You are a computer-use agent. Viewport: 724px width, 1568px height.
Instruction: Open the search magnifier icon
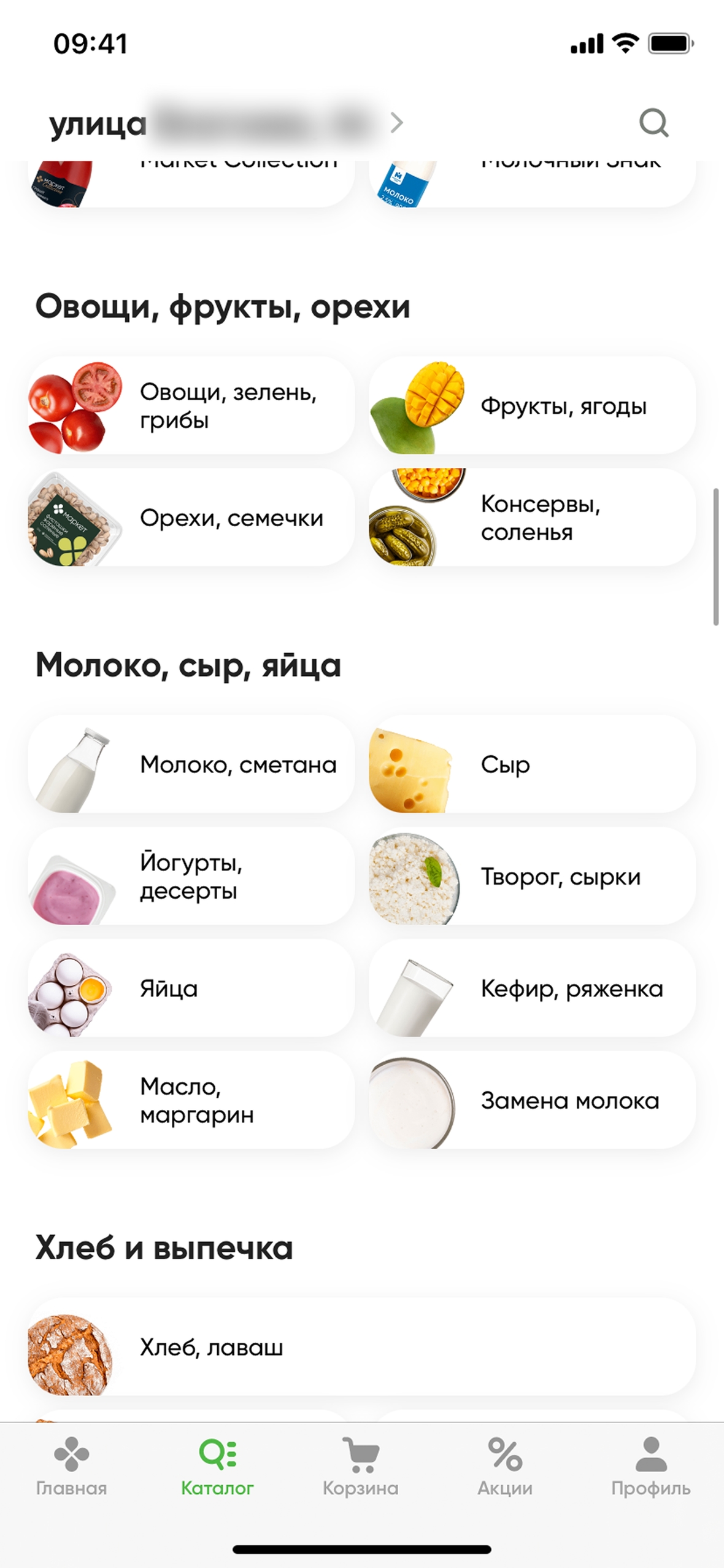coord(653,123)
